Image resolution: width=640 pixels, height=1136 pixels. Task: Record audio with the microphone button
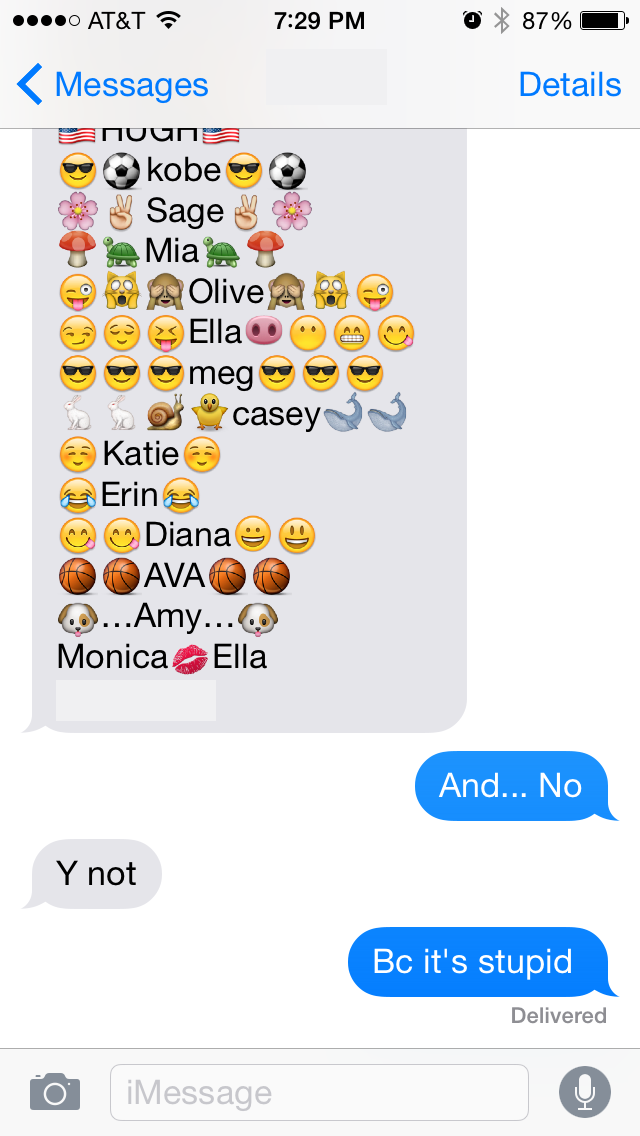coord(585,1092)
